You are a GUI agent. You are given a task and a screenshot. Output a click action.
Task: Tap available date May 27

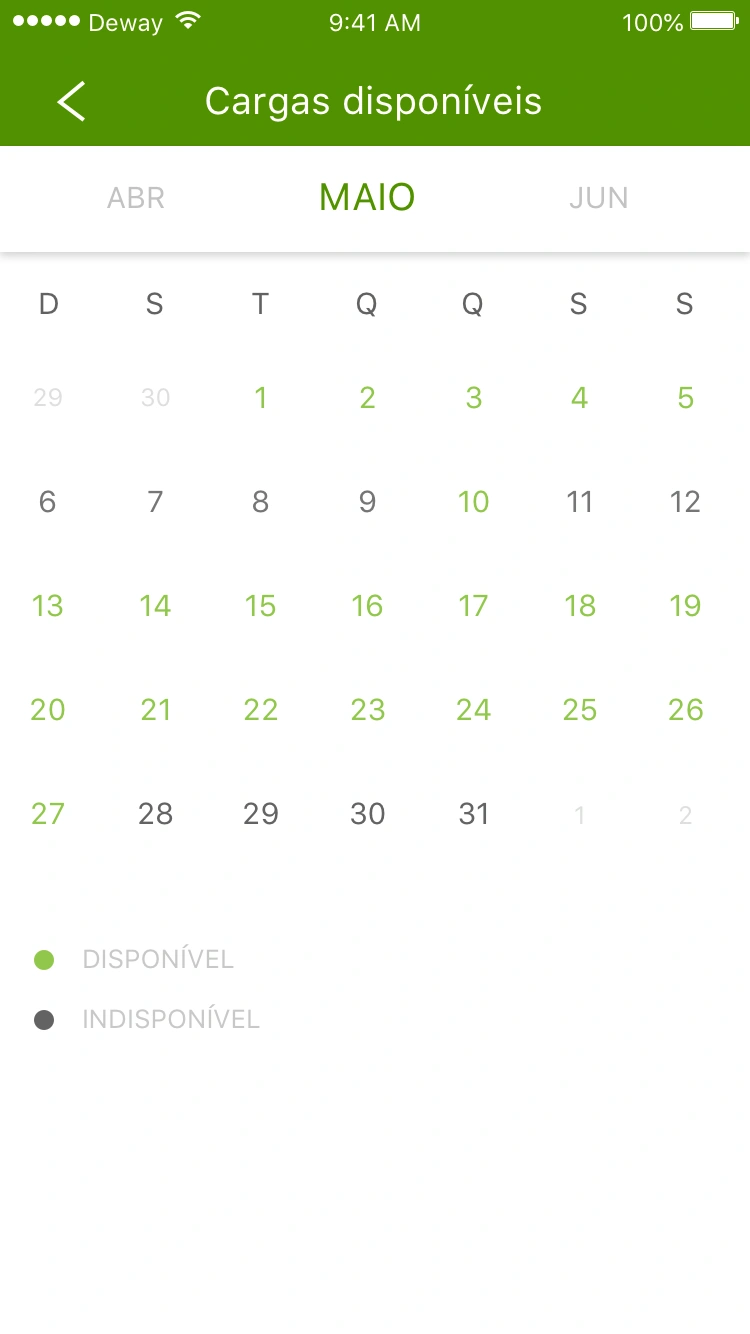click(x=48, y=814)
